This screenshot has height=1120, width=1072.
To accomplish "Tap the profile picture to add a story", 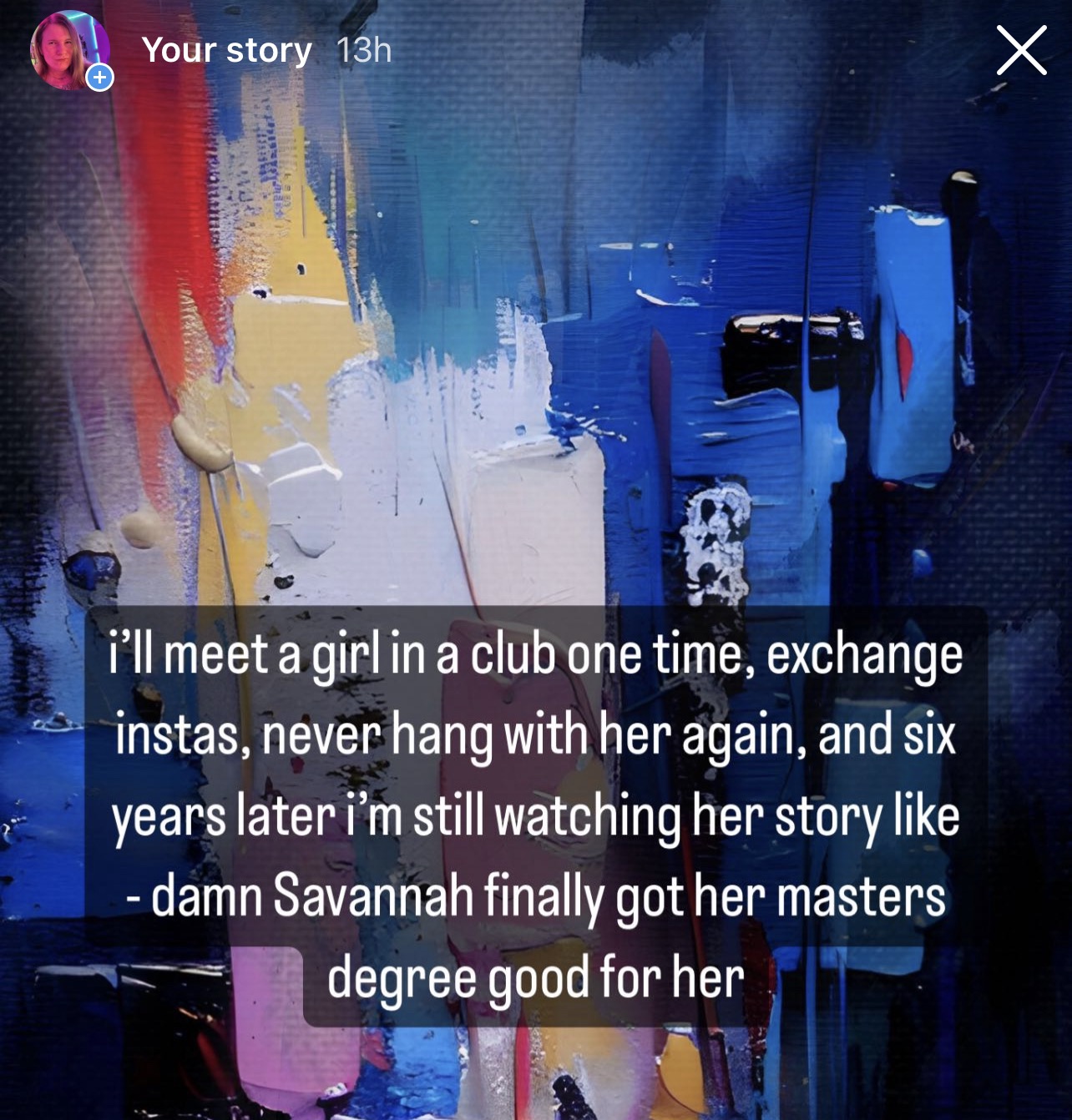I will [x=70, y=50].
